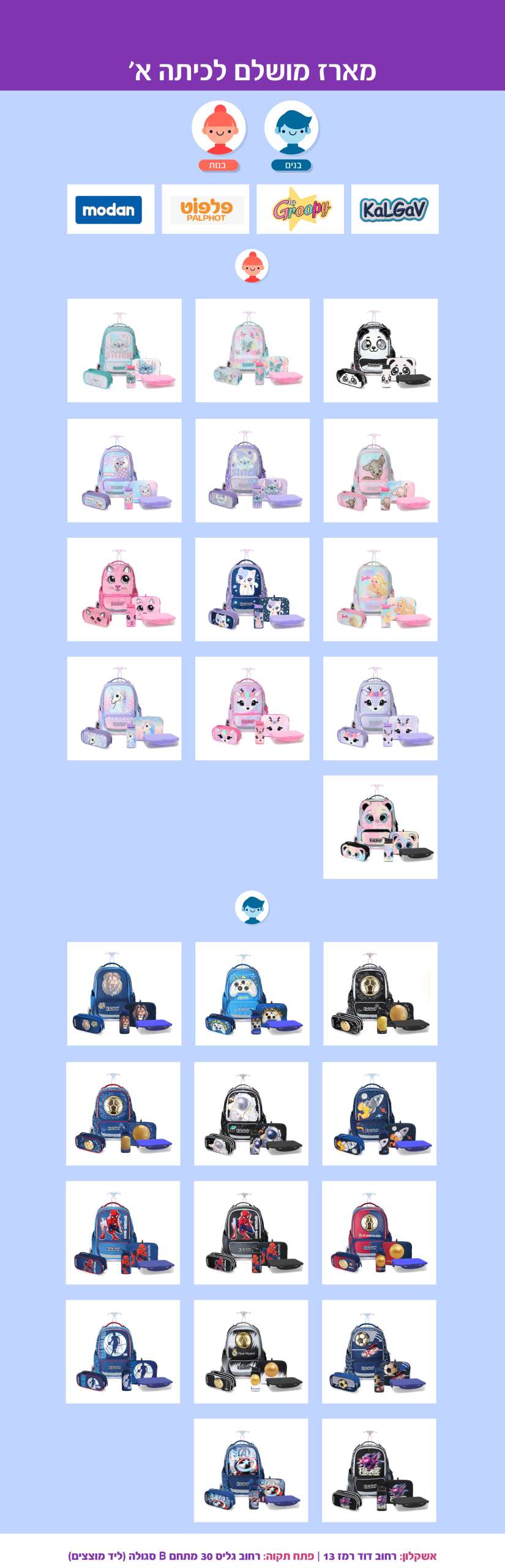Open the Bambi deer backpack set
Image resolution: width=505 pixels, height=1568 pixels.
(x=380, y=470)
